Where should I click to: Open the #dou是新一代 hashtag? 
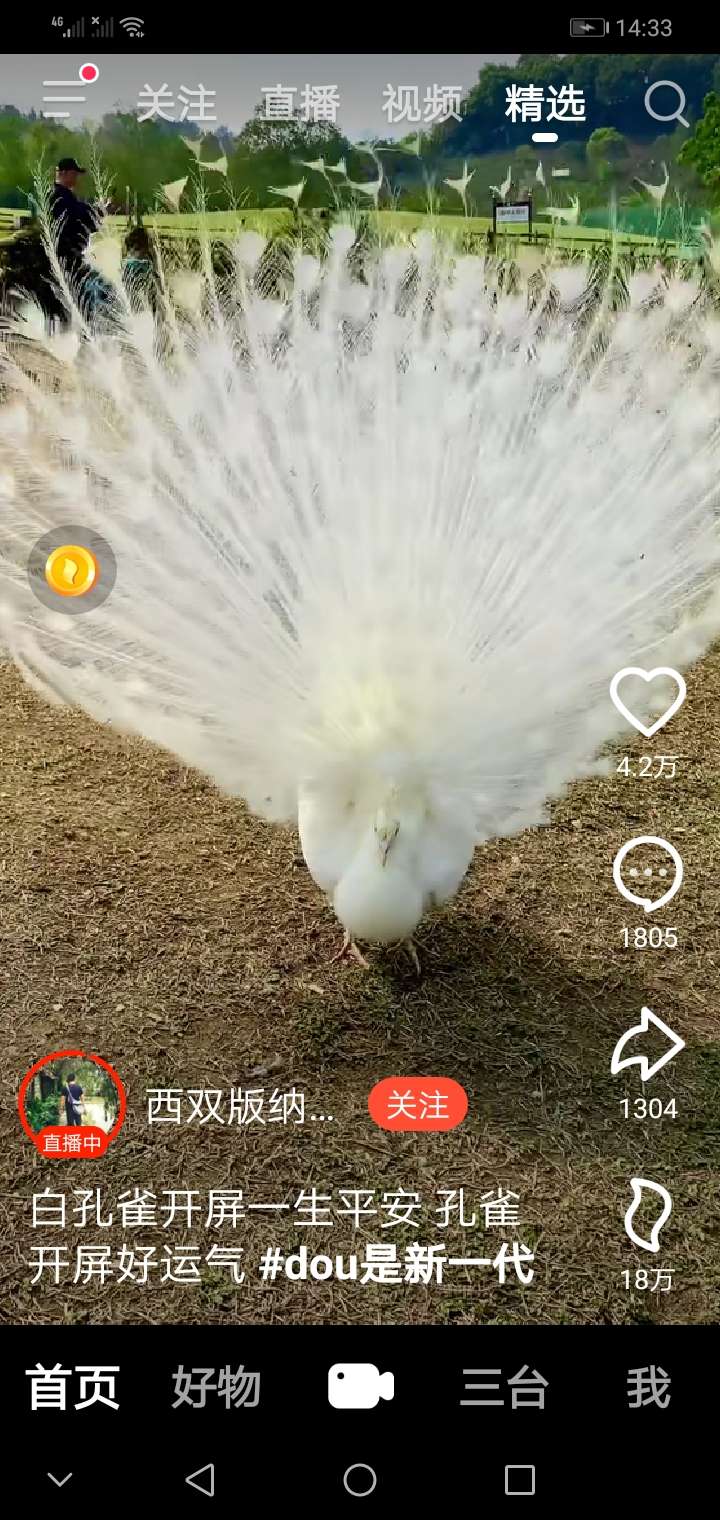pyautogui.click(x=396, y=1265)
